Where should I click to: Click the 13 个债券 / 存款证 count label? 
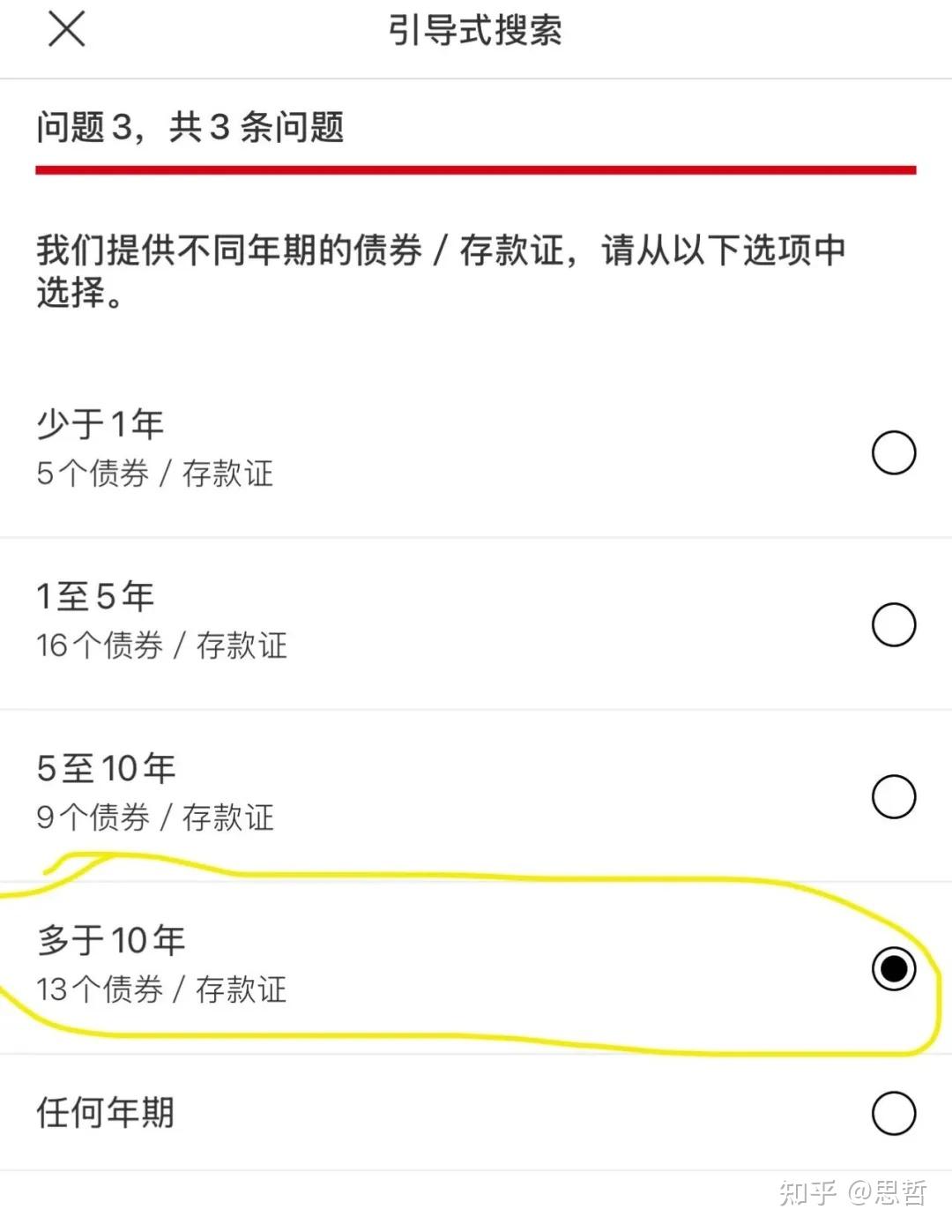pyautogui.click(x=160, y=989)
